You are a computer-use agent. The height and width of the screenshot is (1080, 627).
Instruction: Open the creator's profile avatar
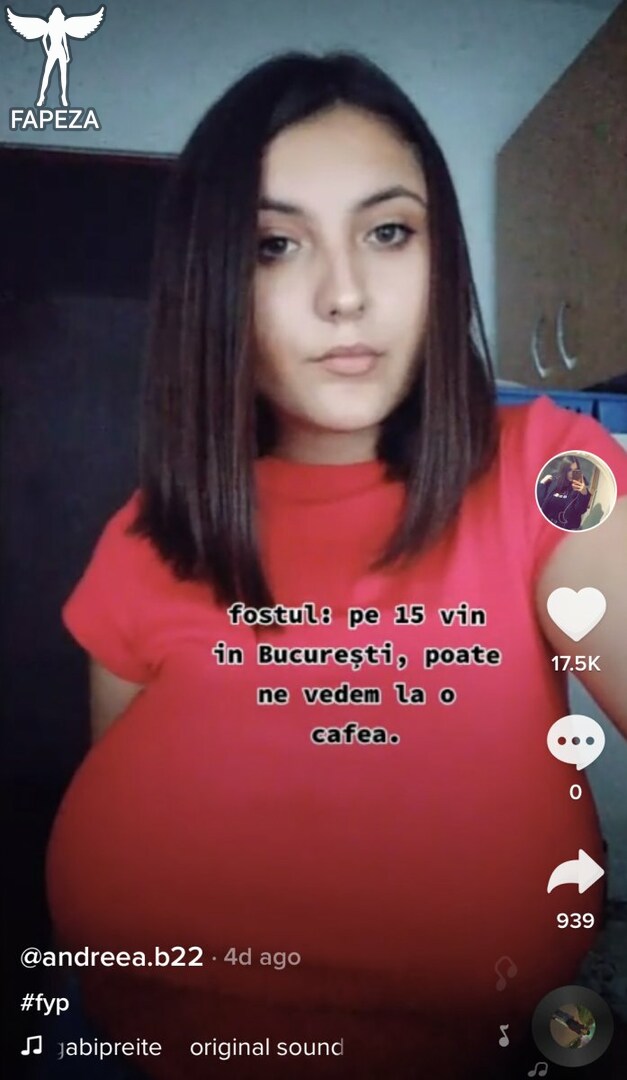(x=575, y=491)
